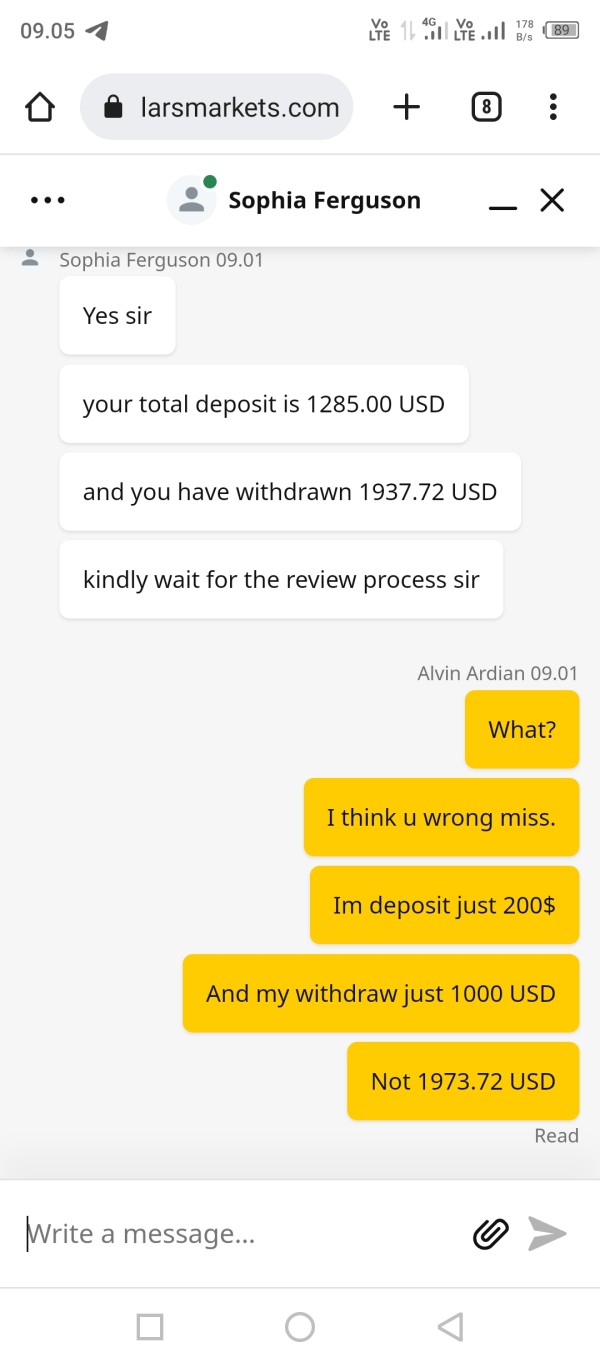The width and height of the screenshot is (600, 1367).
Task: Open recent apps from the navigation bar
Action: [150, 1327]
